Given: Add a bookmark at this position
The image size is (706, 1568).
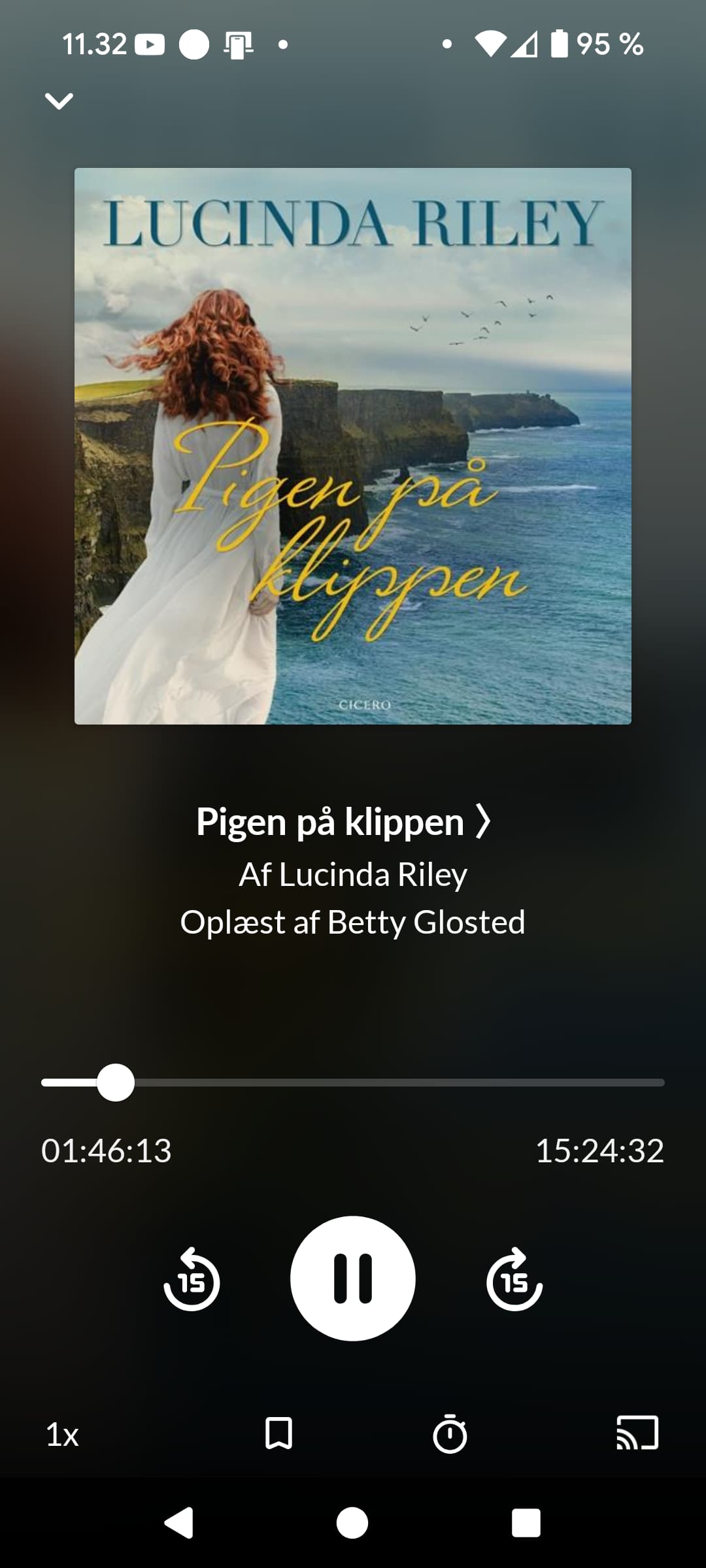Looking at the screenshot, I should coord(278,1433).
